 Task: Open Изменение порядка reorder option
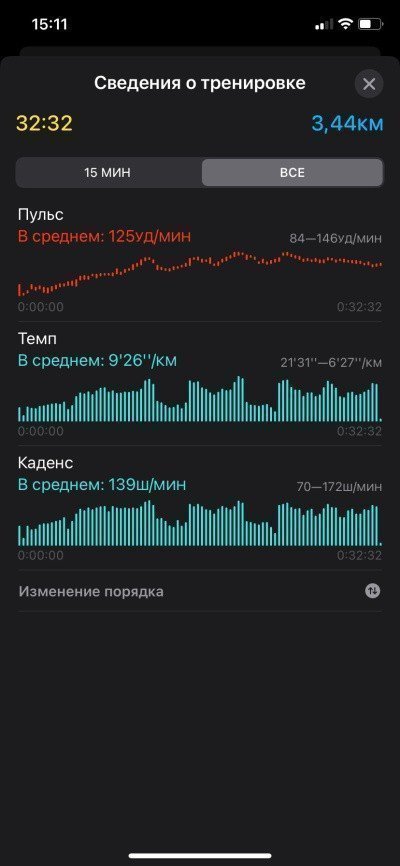point(199,592)
